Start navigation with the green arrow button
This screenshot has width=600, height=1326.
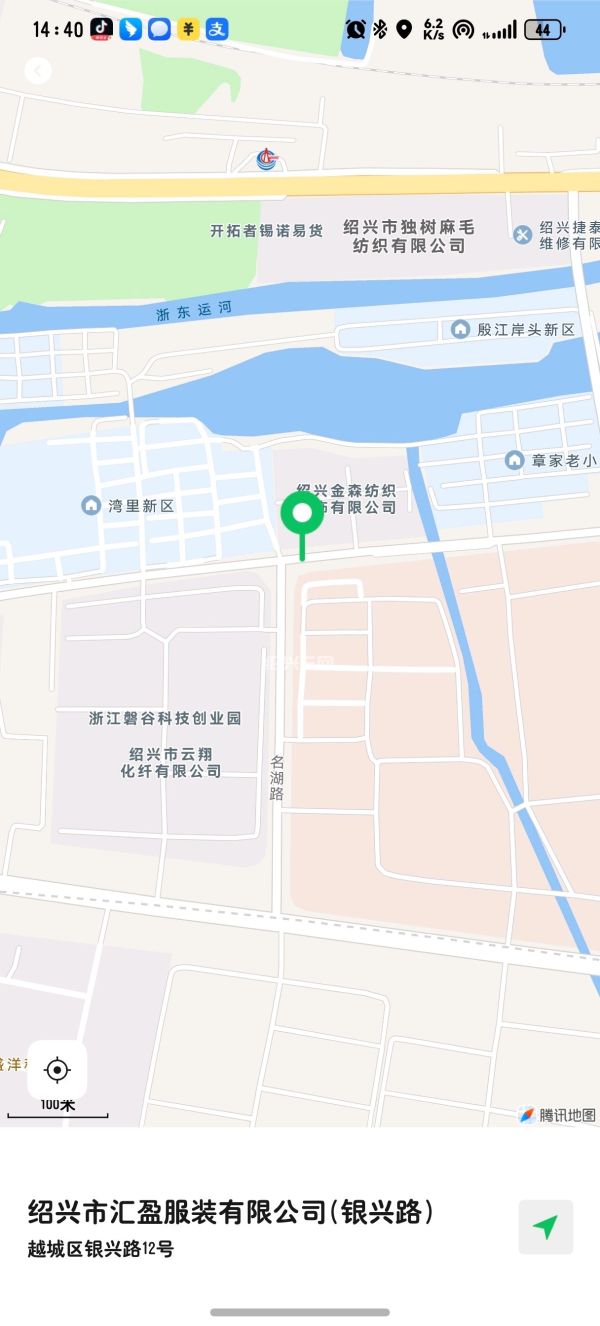(545, 1227)
